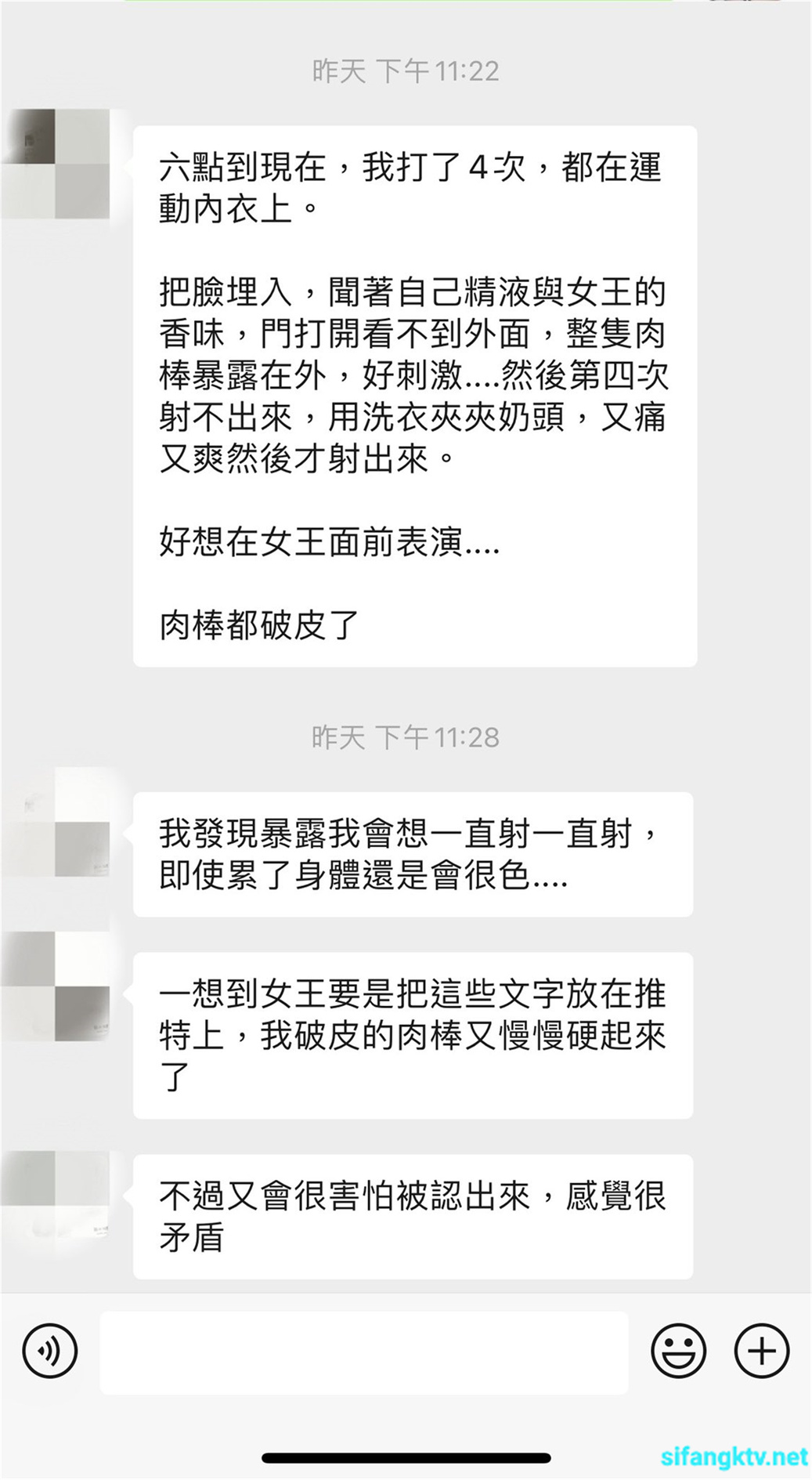The height and width of the screenshot is (1480, 812).
Task: Open the emoji sticker panel
Action: [x=678, y=1351]
